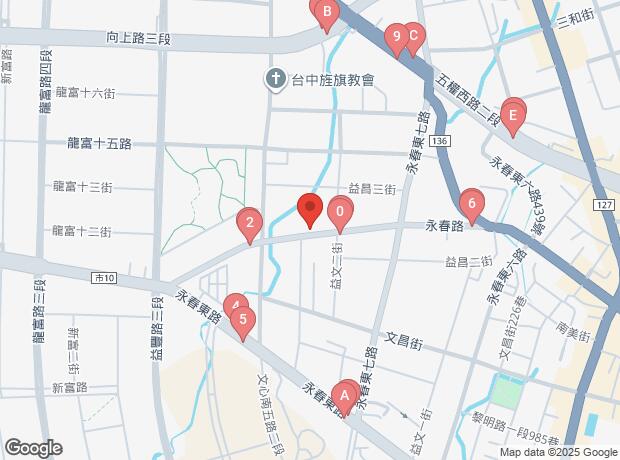Tap the marker labeled 9
620x460 pixels.
click(x=397, y=39)
